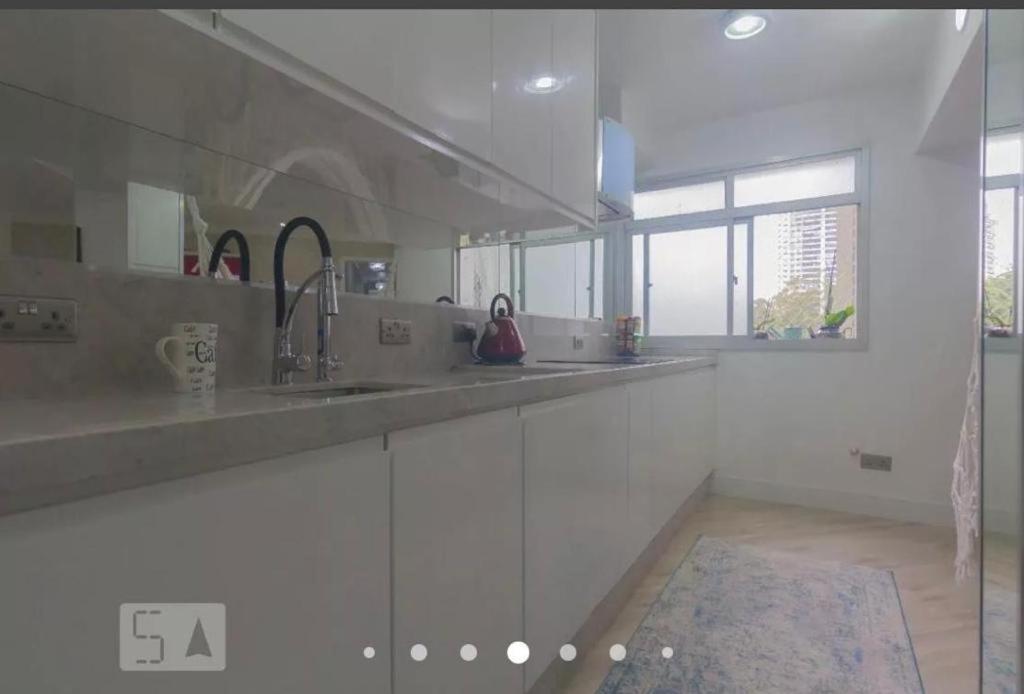Screen dimensions: 1024x694
Task: Jump to the first gallery page dot
Action: (x=369, y=652)
